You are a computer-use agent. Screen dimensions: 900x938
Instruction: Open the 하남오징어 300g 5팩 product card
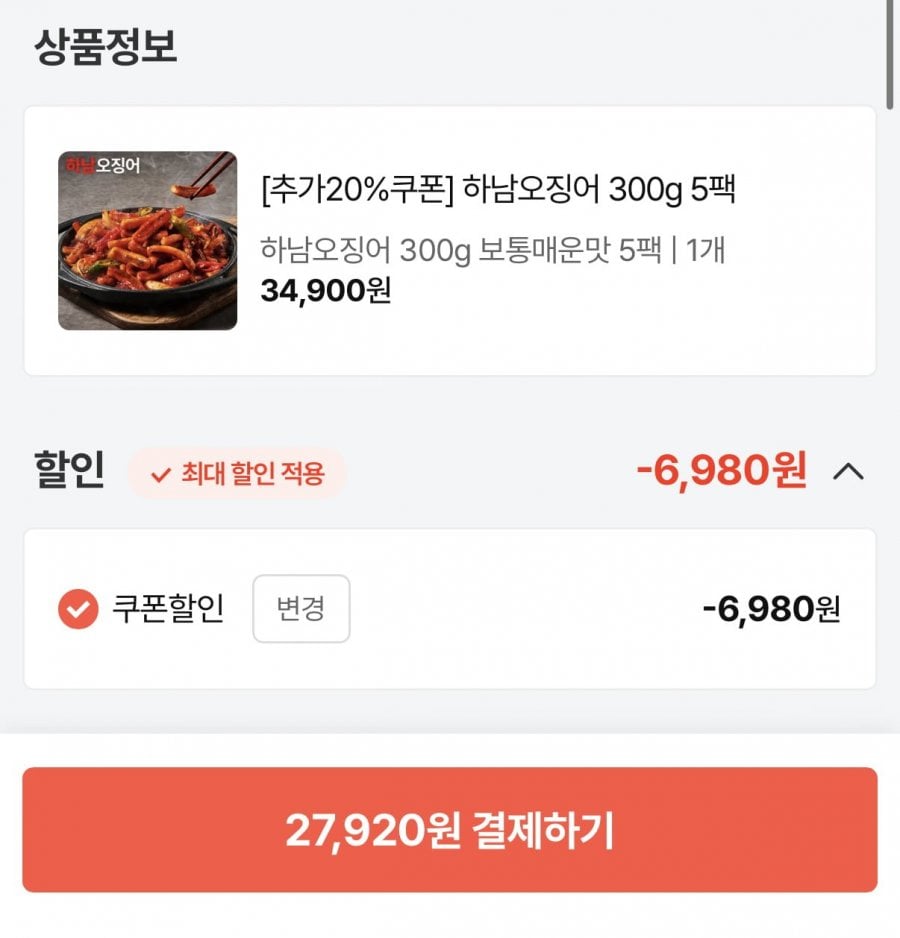[x=449, y=241]
